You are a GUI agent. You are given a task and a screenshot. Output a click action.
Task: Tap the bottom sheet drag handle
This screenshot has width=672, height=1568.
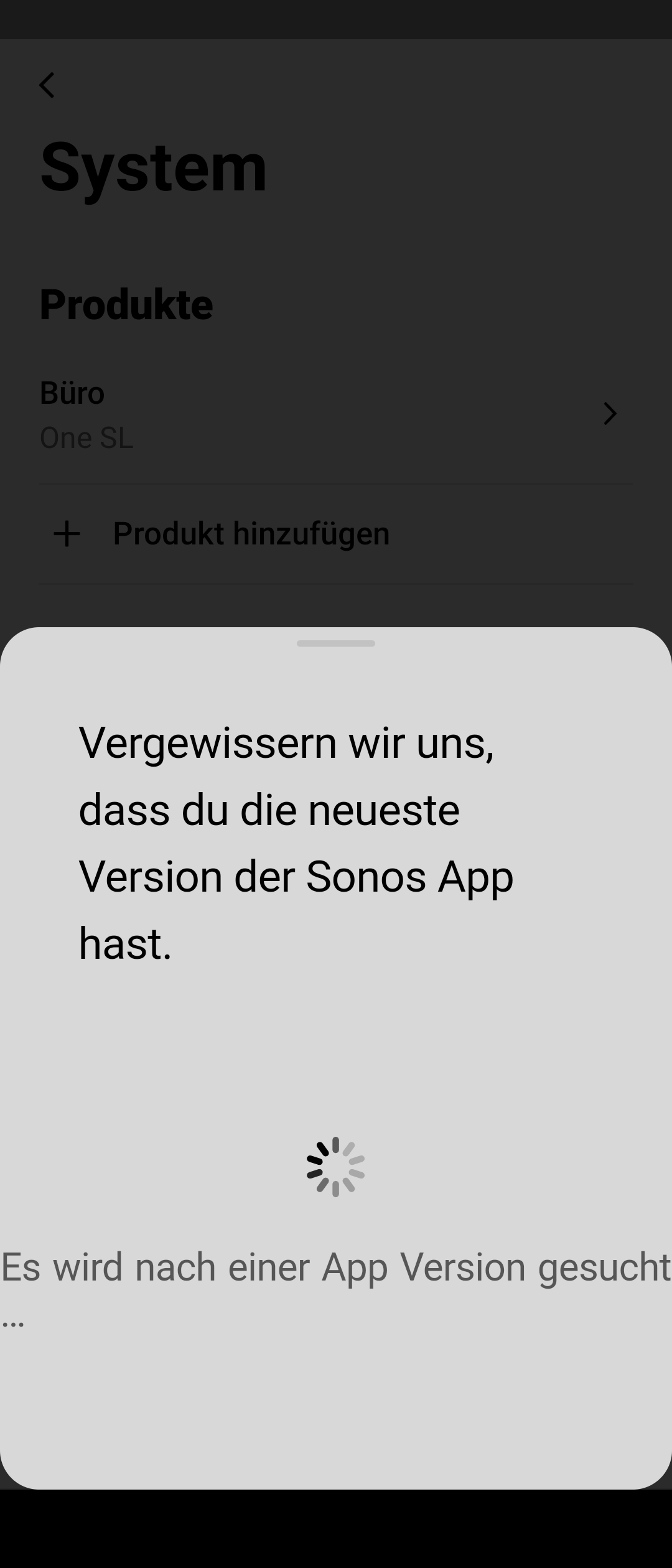(335, 643)
